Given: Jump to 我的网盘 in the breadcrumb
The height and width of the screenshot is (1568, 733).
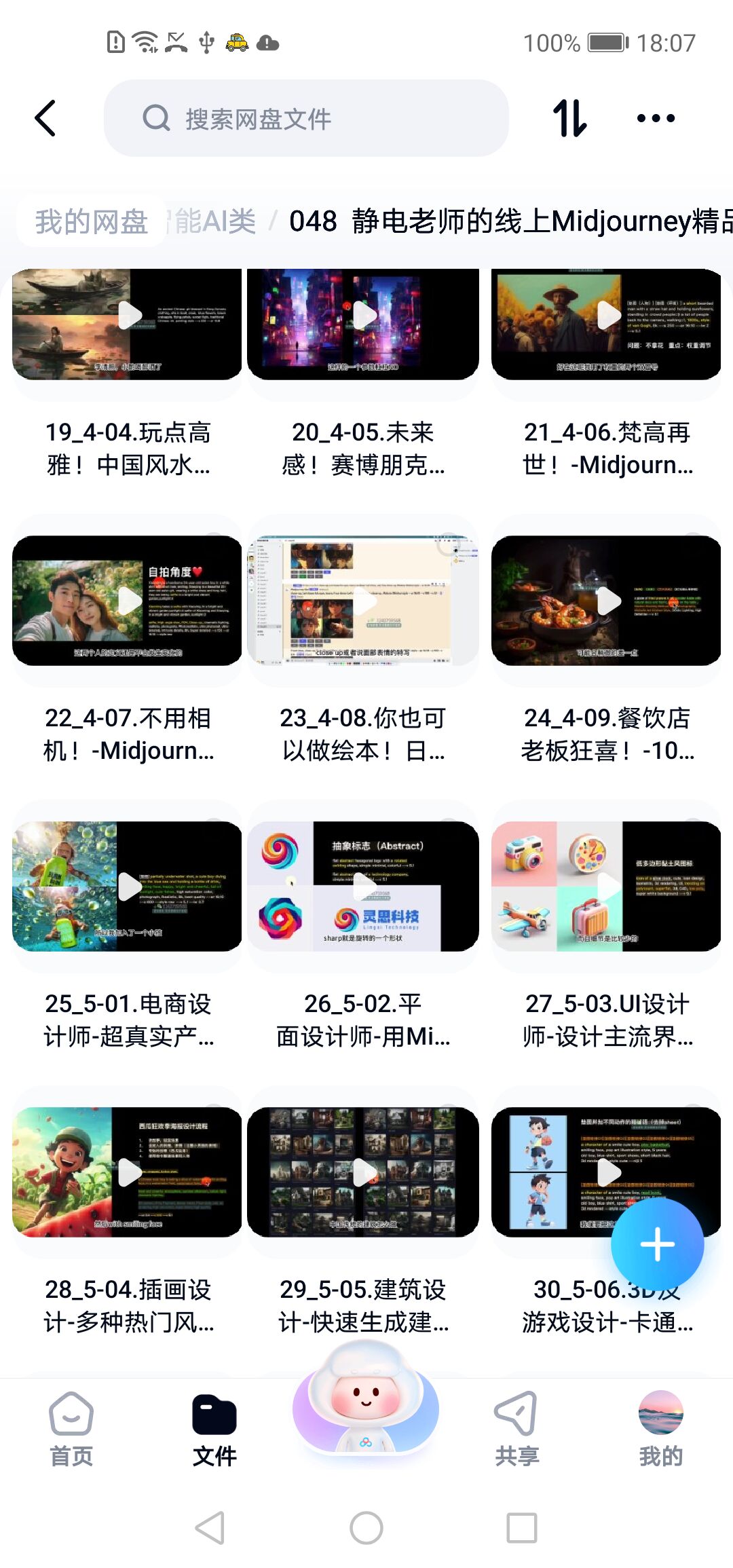Looking at the screenshot, I should coord(92,221).
